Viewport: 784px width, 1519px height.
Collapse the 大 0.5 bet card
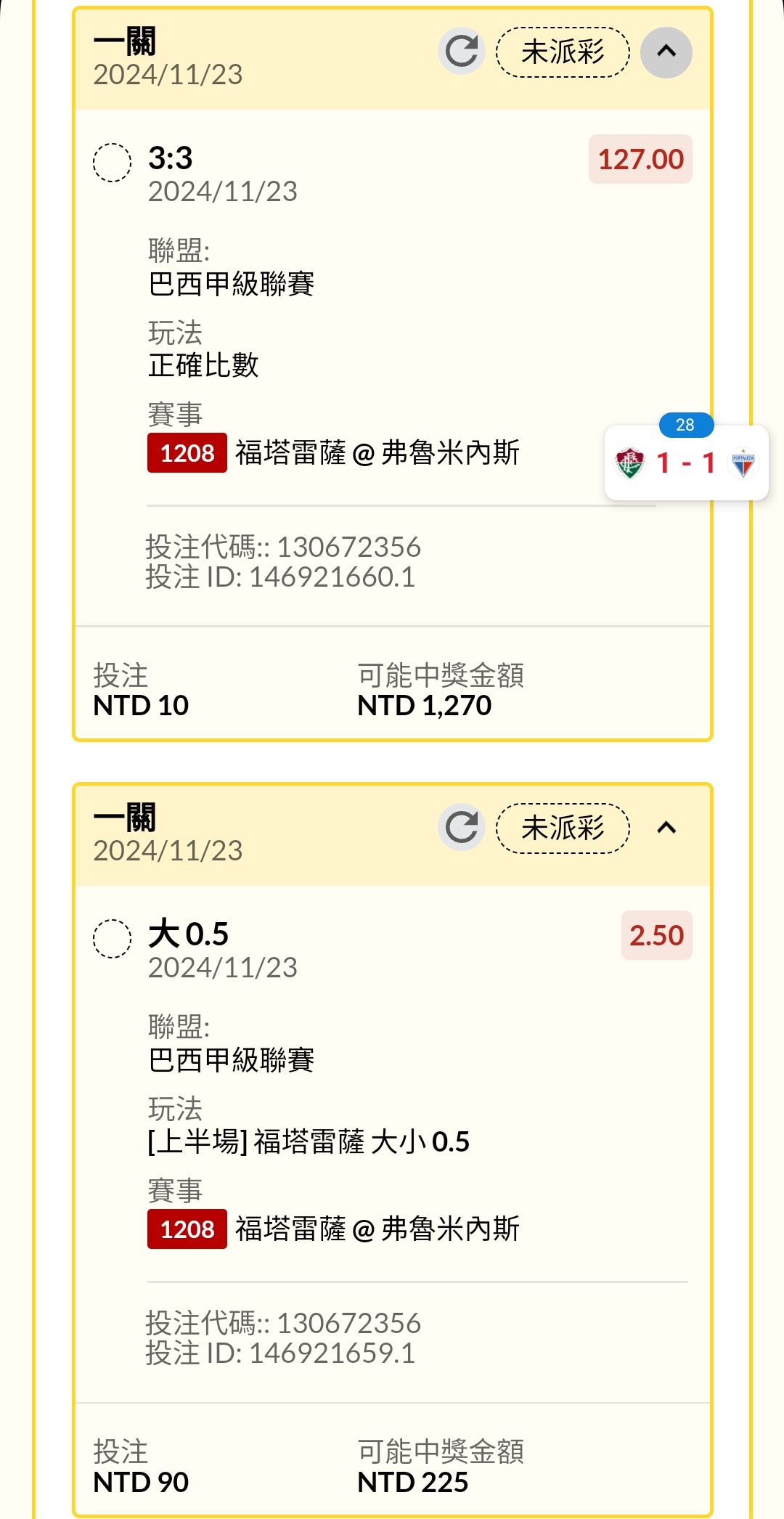pos(666,828)
